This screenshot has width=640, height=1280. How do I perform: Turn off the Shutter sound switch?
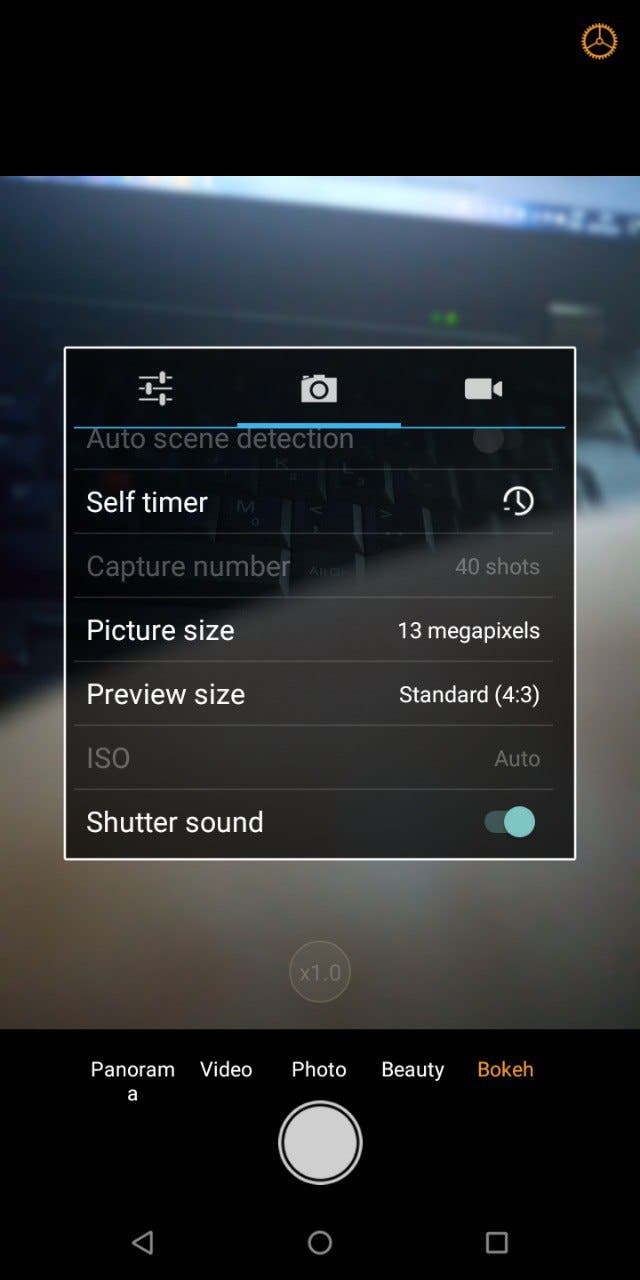point(510,822)
